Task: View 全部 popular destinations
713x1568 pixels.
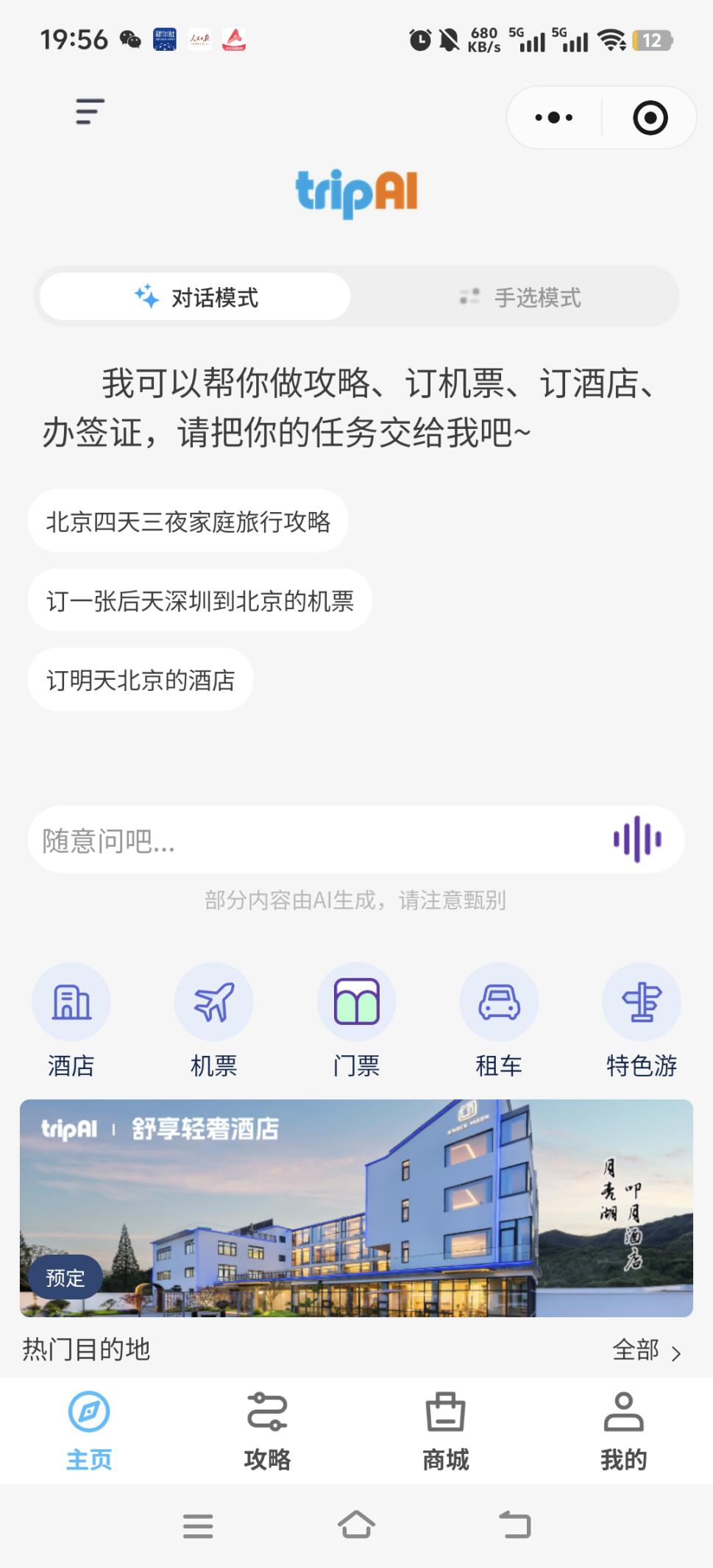Action: 647,1350
